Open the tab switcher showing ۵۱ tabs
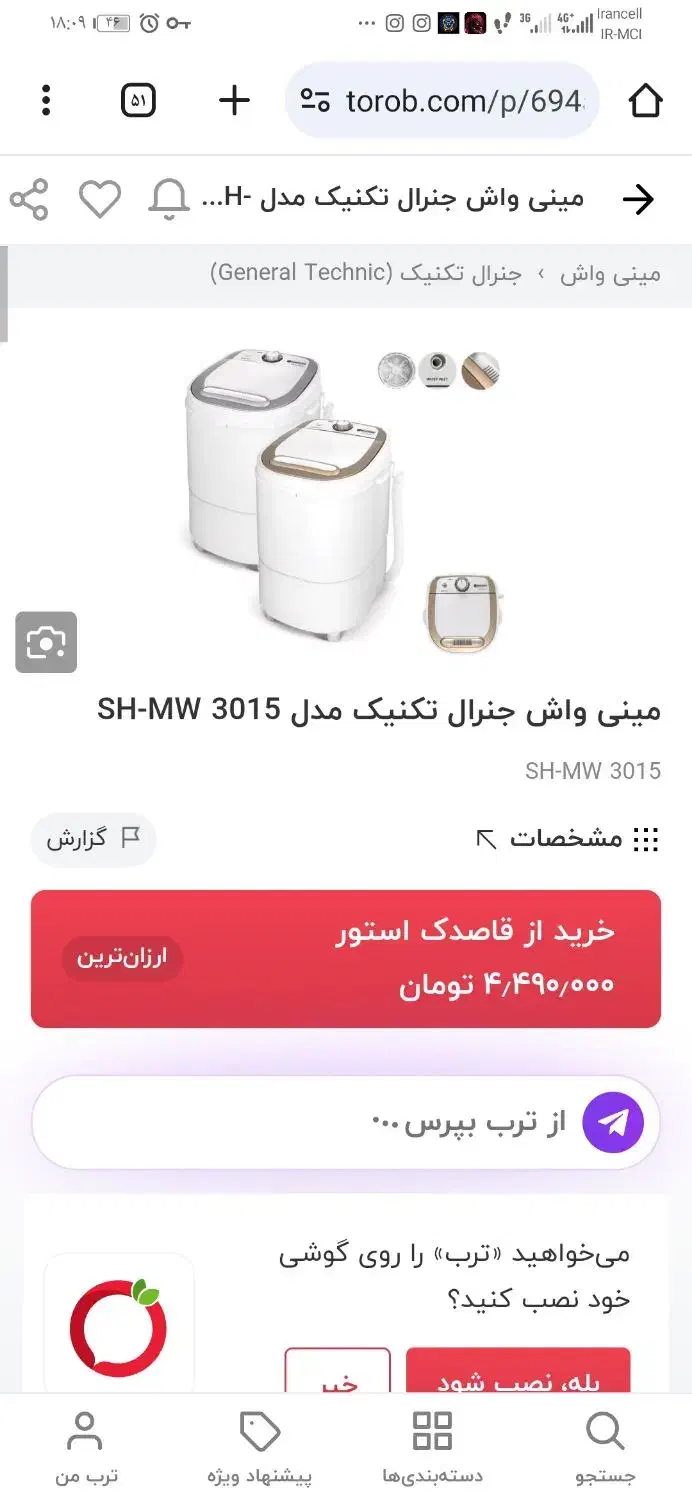This screenshot has width=692, height=1500. (x=138, y=100)
